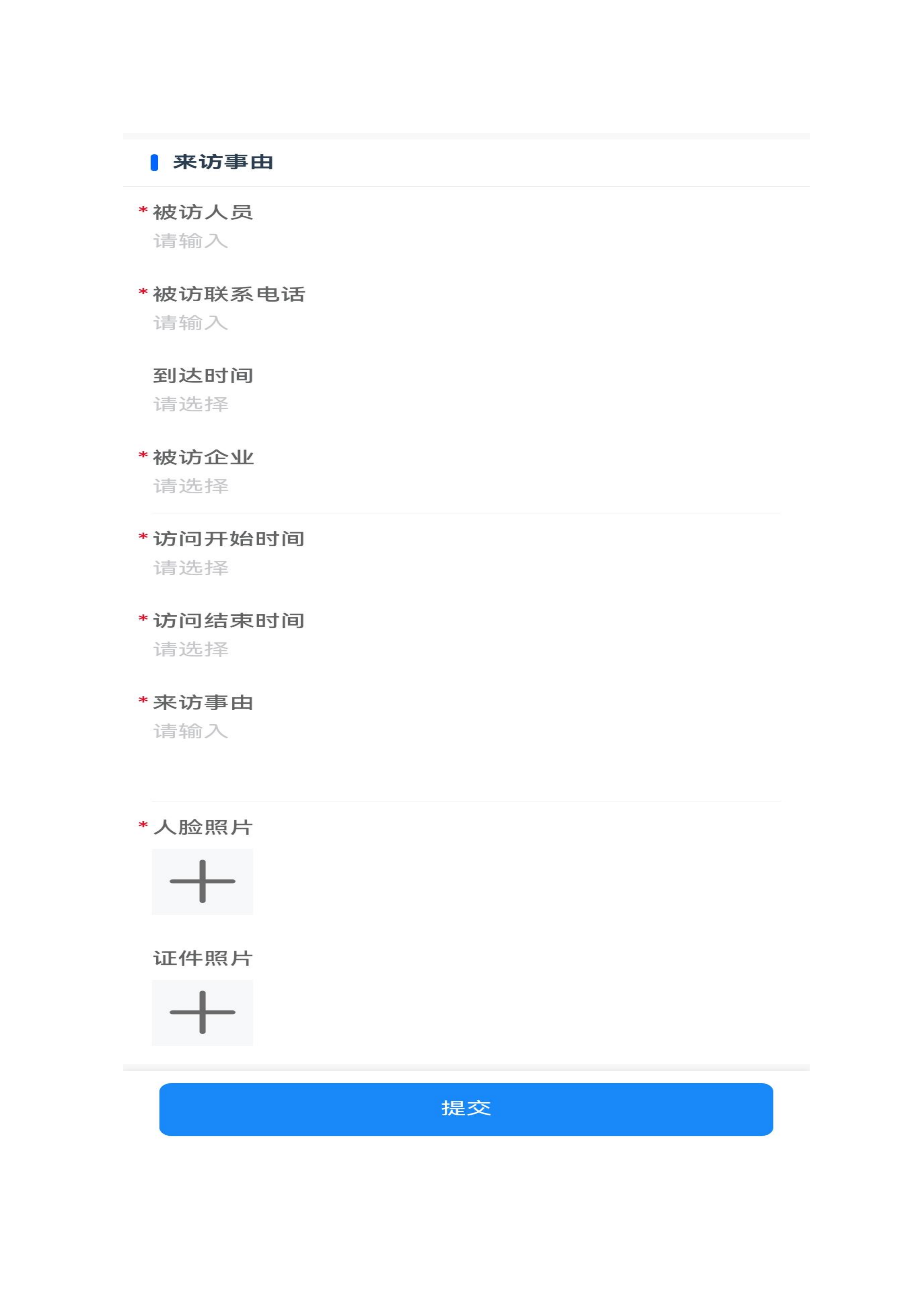Add a photo under 证件照片
Screen dimensions: 924x1307
click(202, 1012)
